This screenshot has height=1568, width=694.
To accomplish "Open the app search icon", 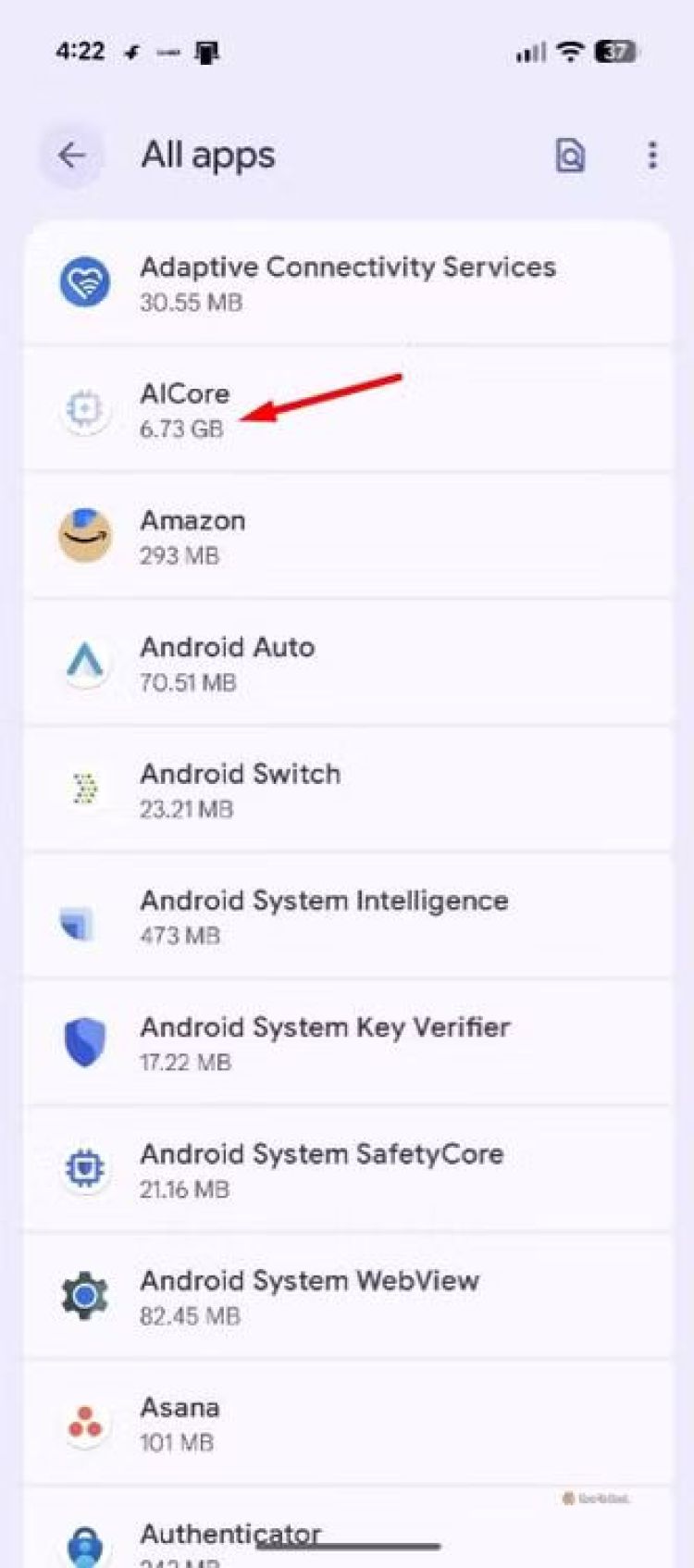I will pyautogui.click(x=570, y=156).
